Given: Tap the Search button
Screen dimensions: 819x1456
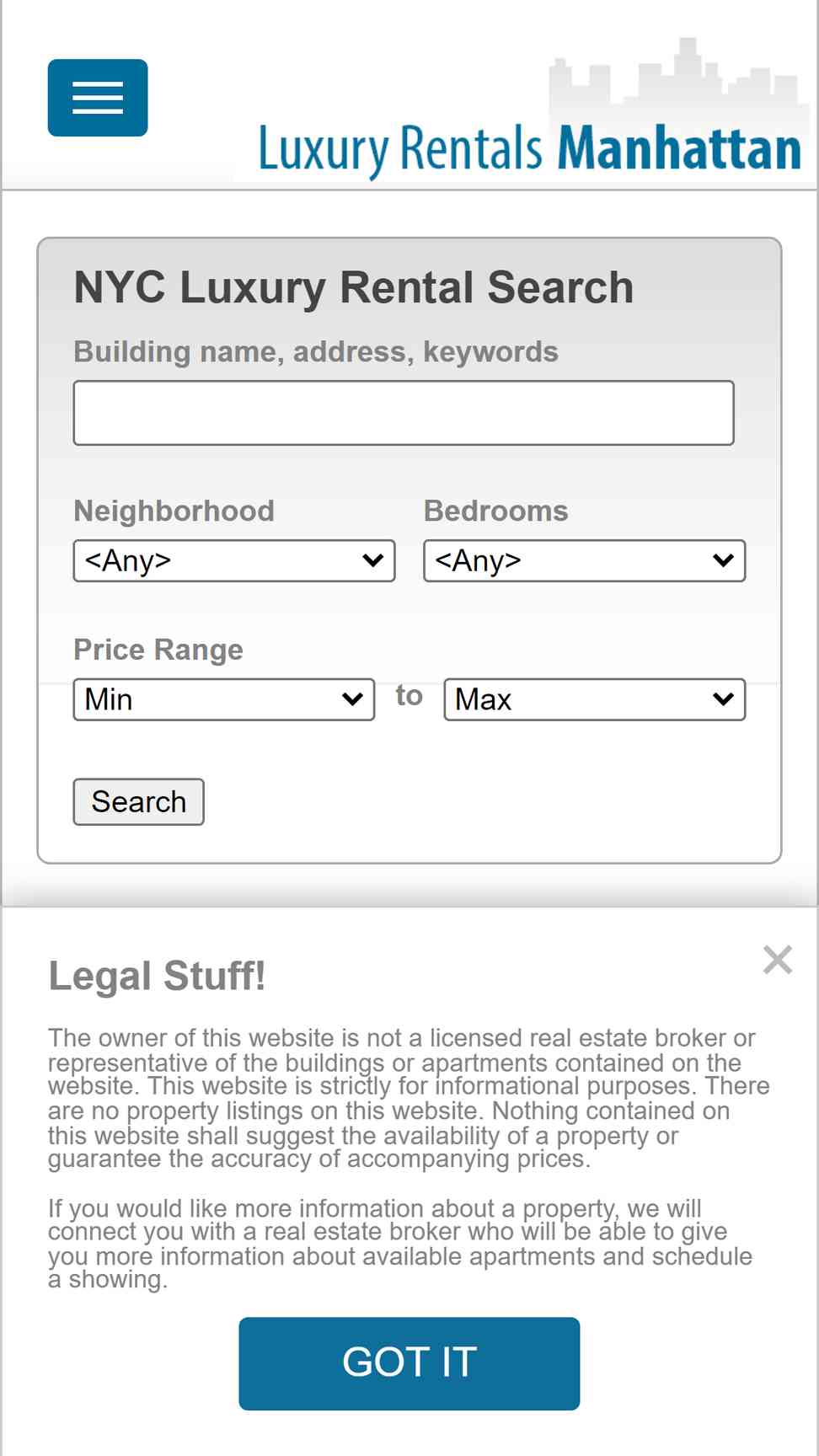Looking at the screenshot, I should [x=138, y=801].
